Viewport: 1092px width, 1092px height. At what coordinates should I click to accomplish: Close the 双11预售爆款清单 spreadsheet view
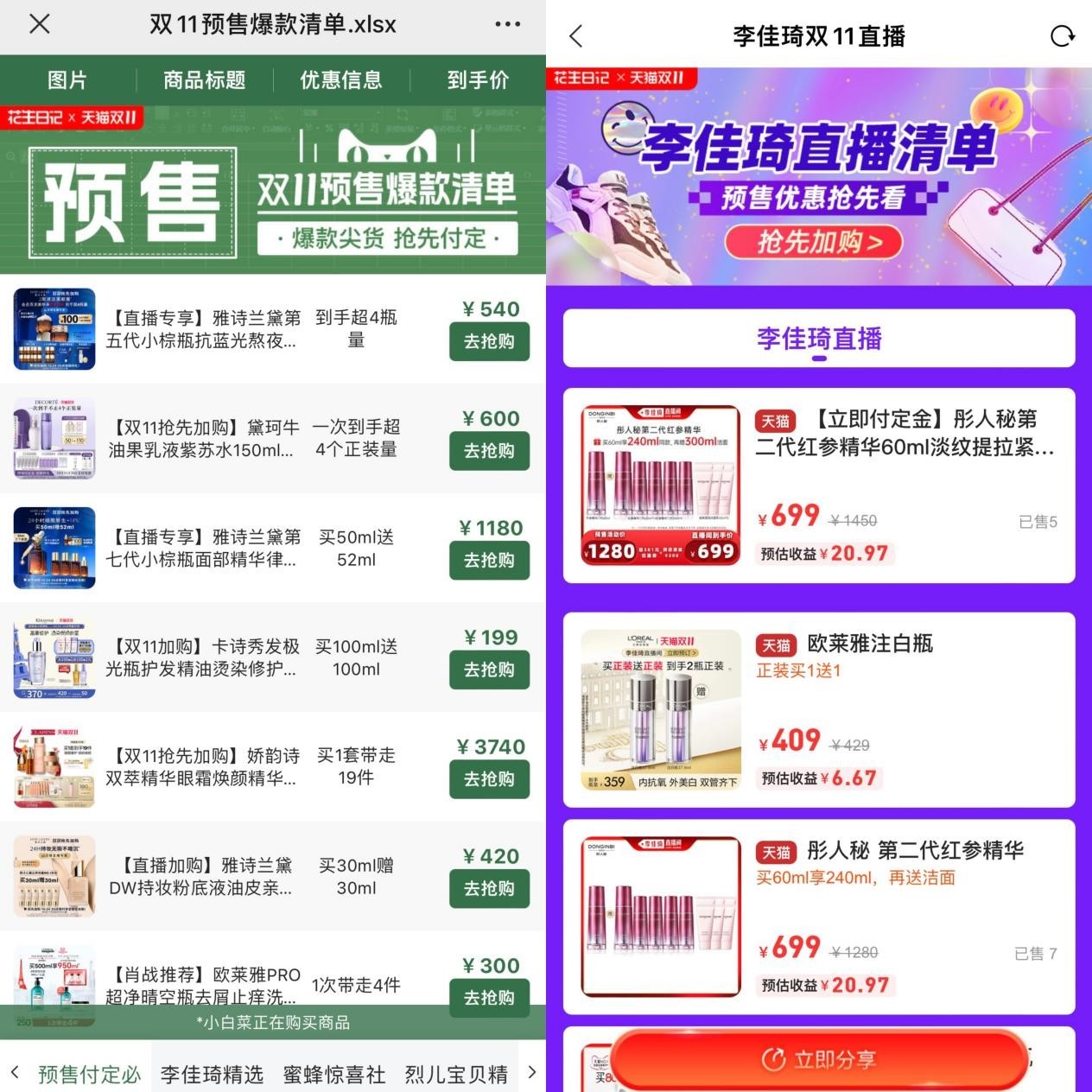click(x=40, y=24)
